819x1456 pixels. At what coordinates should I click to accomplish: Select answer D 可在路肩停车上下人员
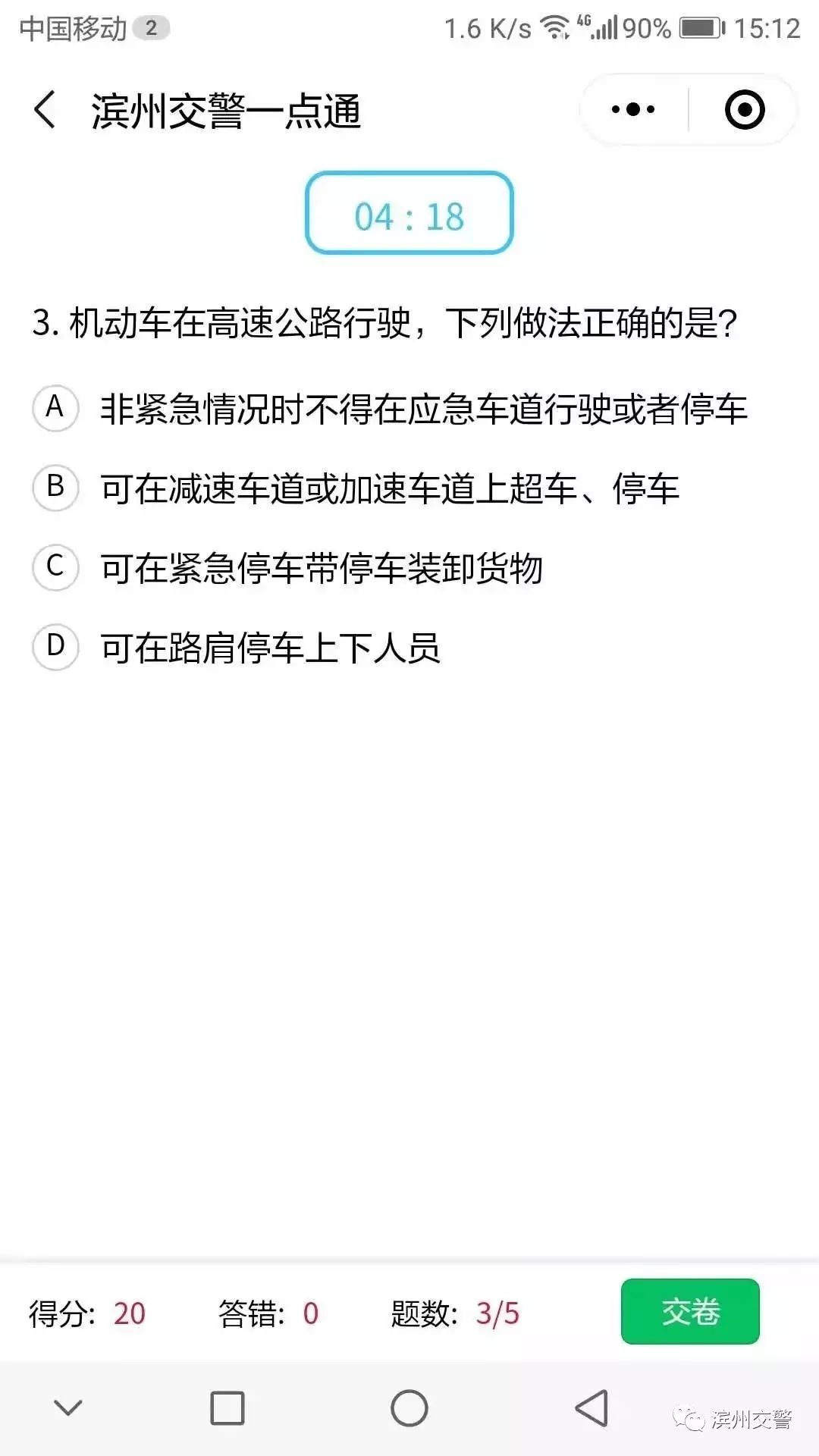pos(55,647)
